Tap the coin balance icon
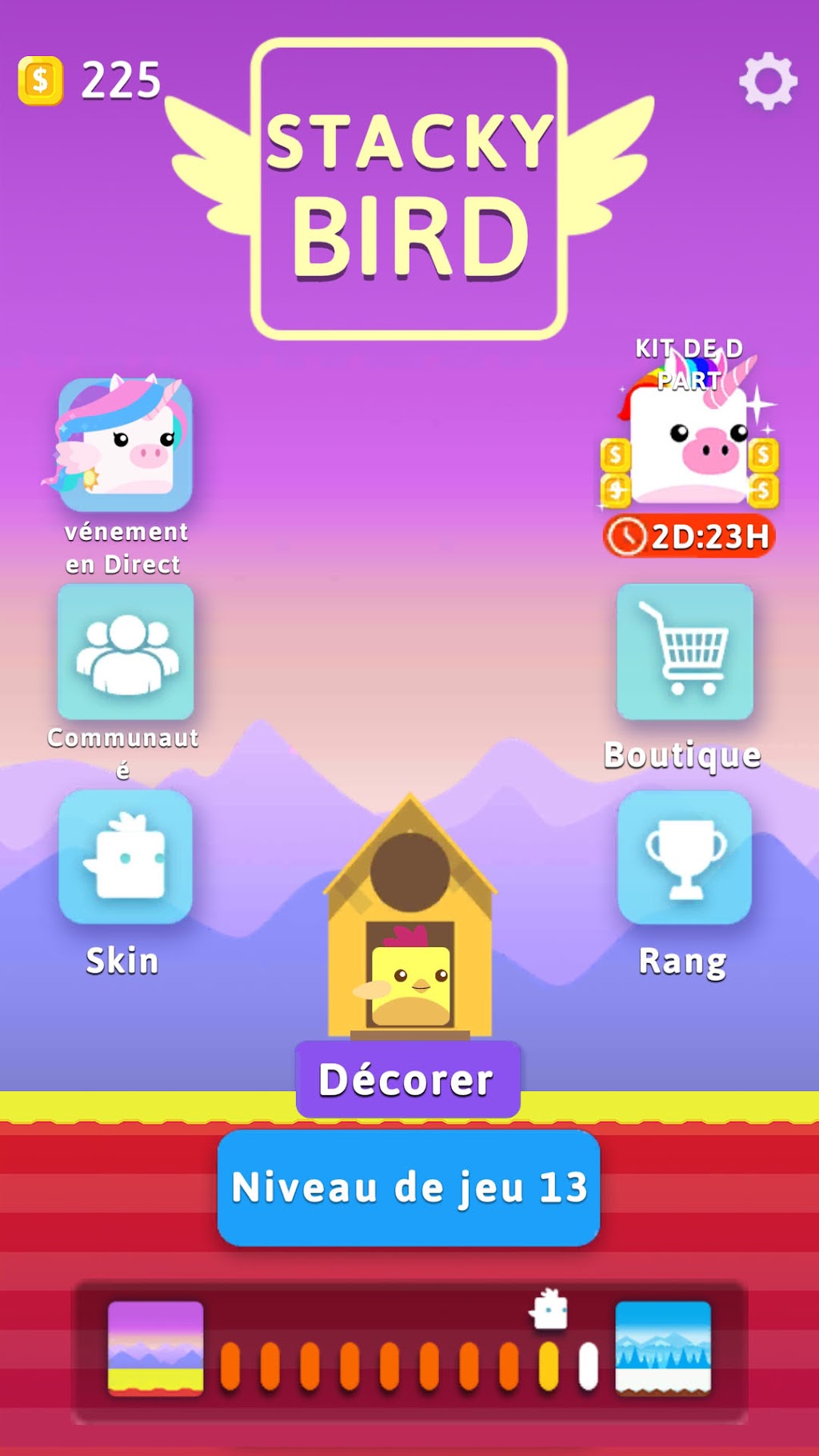Screen dimensions: 819x1456 (x=41, y=81)
